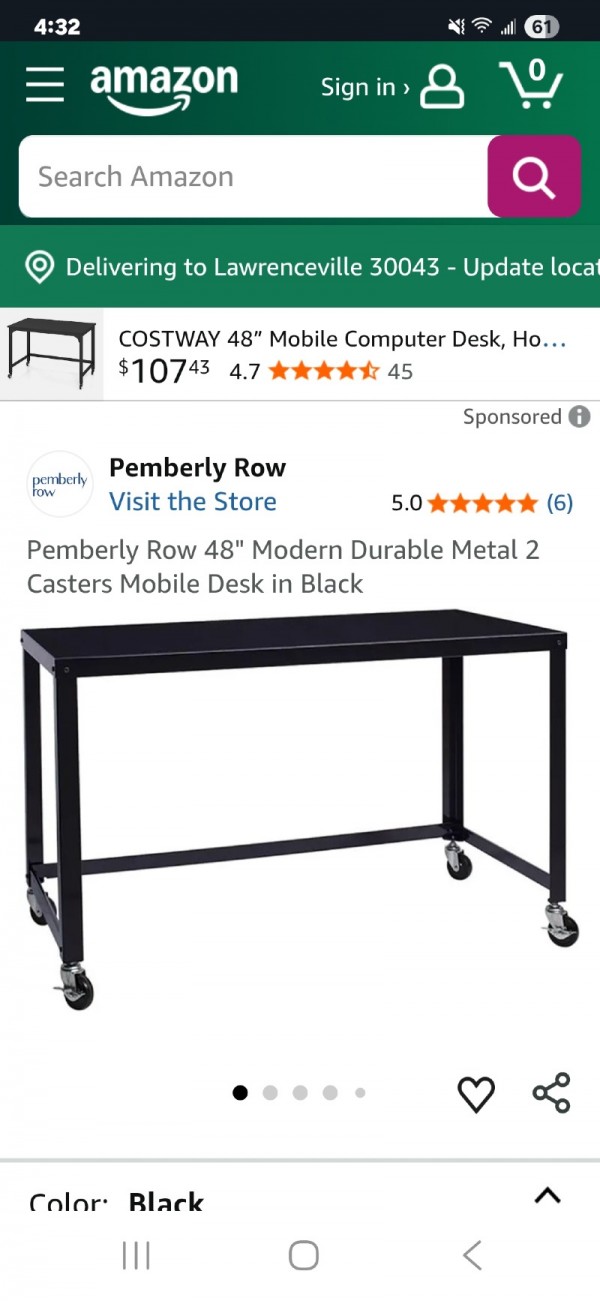View sponsored ad info icon
This screenshot has height=1301, width=600.
point(579,417)
